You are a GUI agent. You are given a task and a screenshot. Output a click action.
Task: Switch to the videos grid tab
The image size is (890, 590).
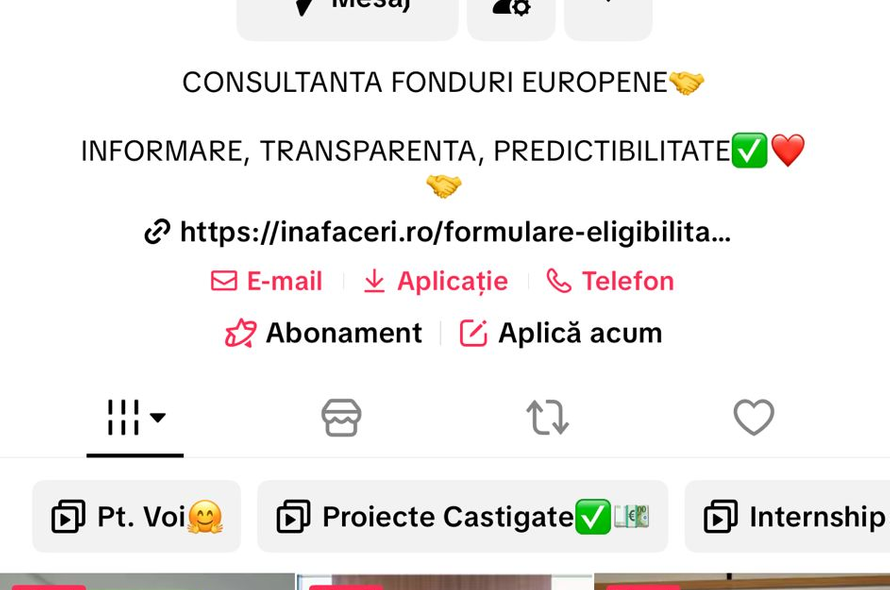point(135,418)
